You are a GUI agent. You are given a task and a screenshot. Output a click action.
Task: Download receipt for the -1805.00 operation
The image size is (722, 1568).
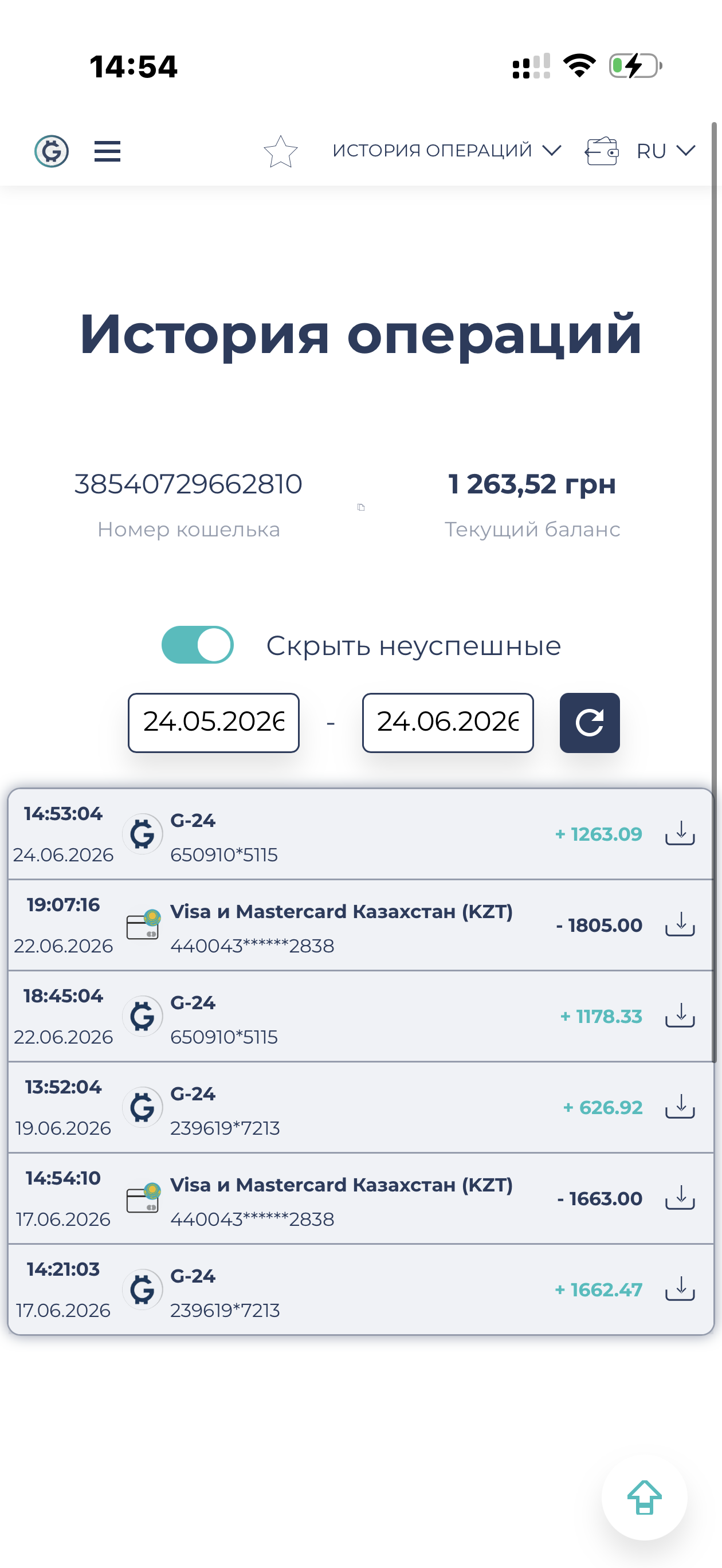[x=680, y=924]
